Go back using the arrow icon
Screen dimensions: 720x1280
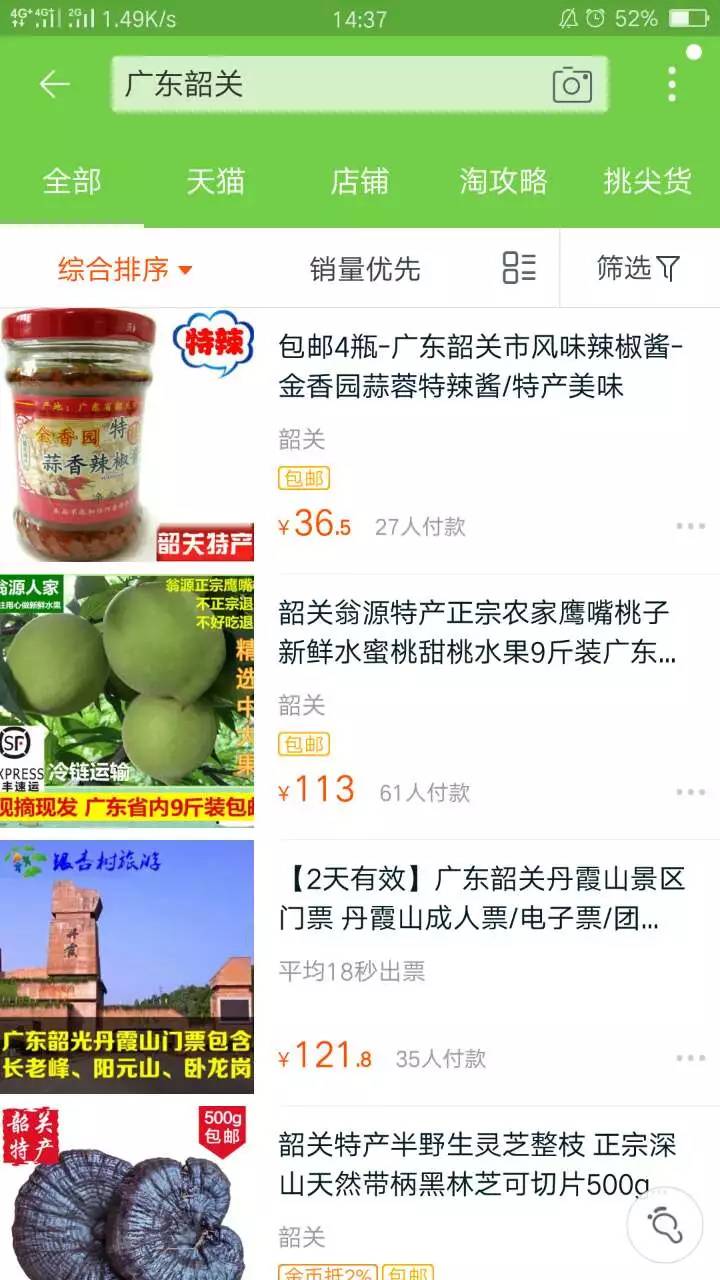54,84
